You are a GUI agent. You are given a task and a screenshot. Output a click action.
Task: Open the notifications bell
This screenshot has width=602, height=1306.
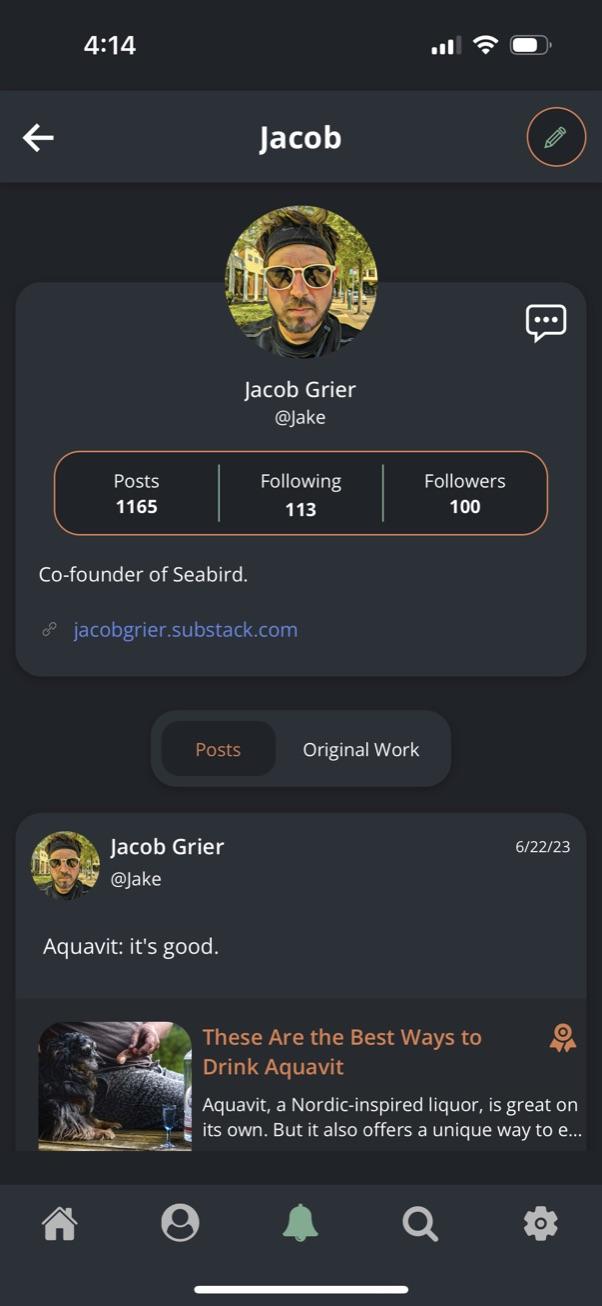click(x=300, y=1223)
